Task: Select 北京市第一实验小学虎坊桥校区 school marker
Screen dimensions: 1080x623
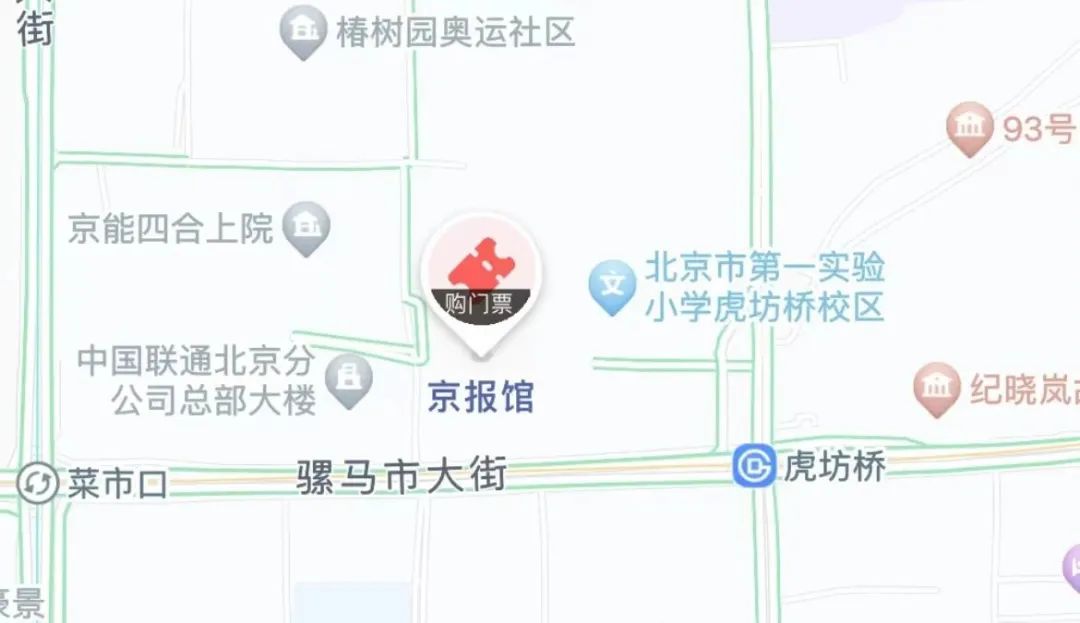Action: pyautogui.click(x=611, y=286)
